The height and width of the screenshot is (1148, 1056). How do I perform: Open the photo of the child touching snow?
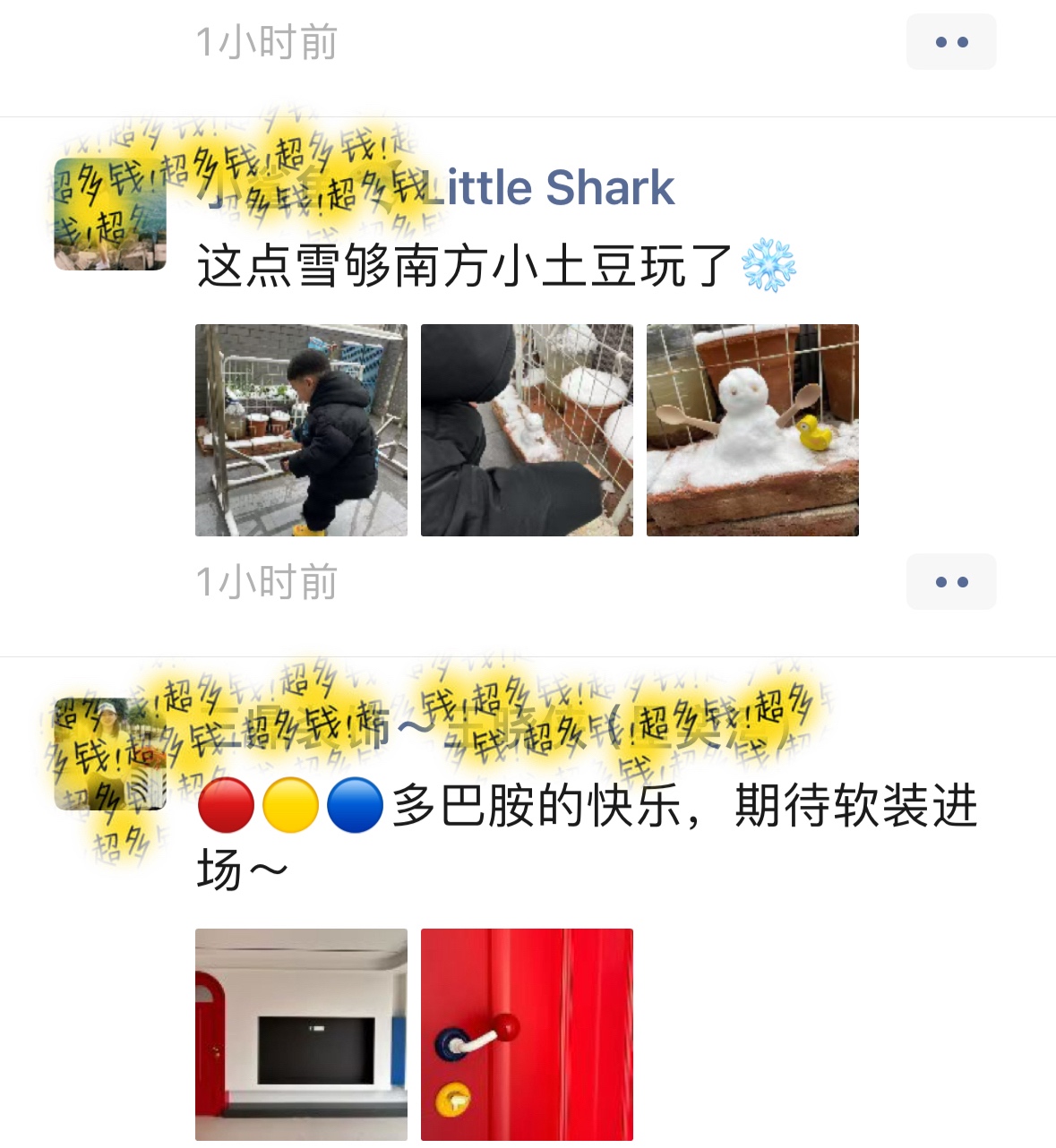click(527, 430)
